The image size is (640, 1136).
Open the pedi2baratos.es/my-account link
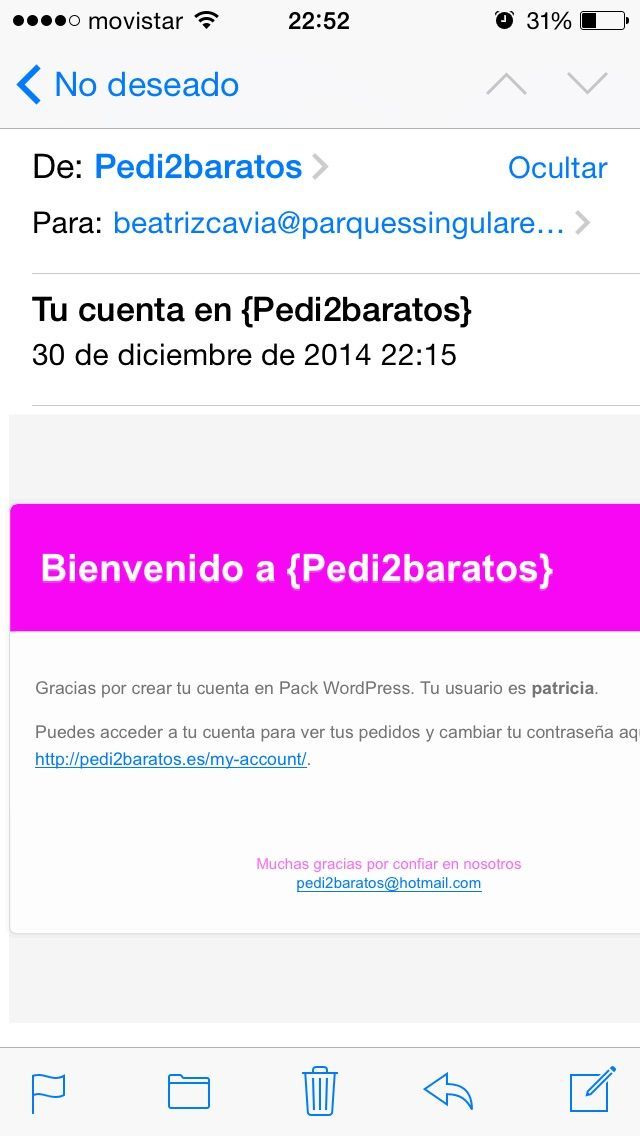click(171, 760)
